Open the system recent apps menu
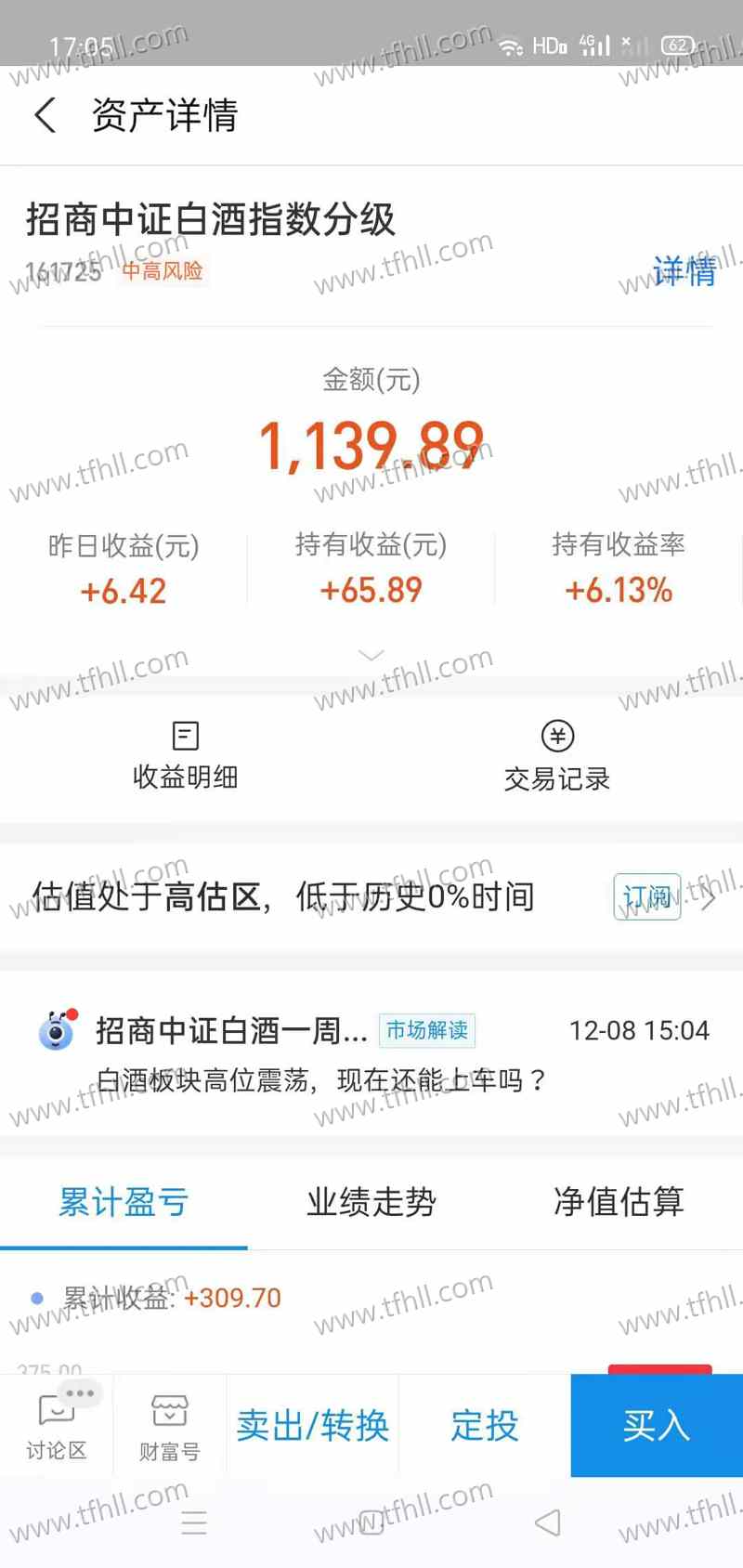This screenshot has width=743, height=1568. pyautogui.click(x=194, y=1522)
